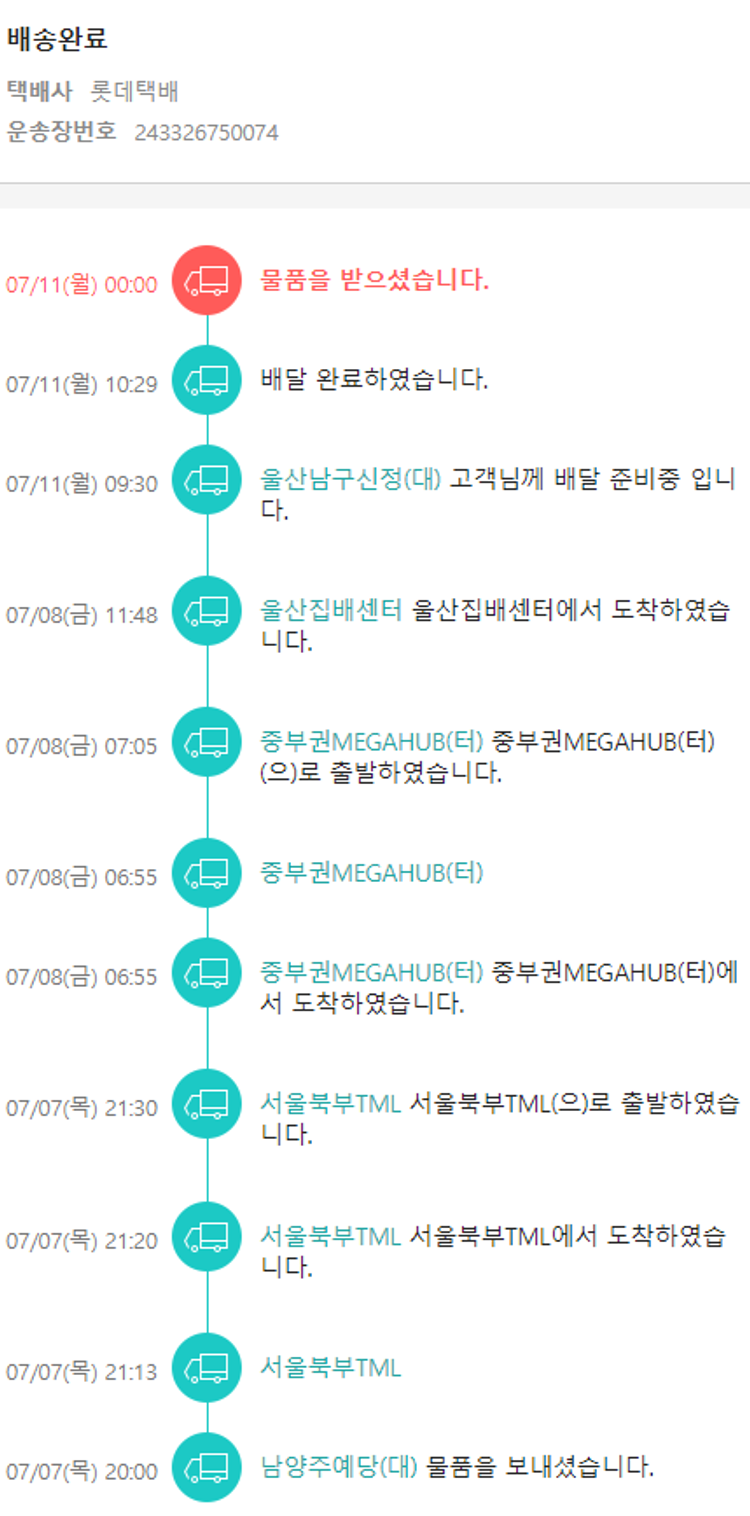View 서울북부TML branch from the 21:13 entry

(330, 1367)
